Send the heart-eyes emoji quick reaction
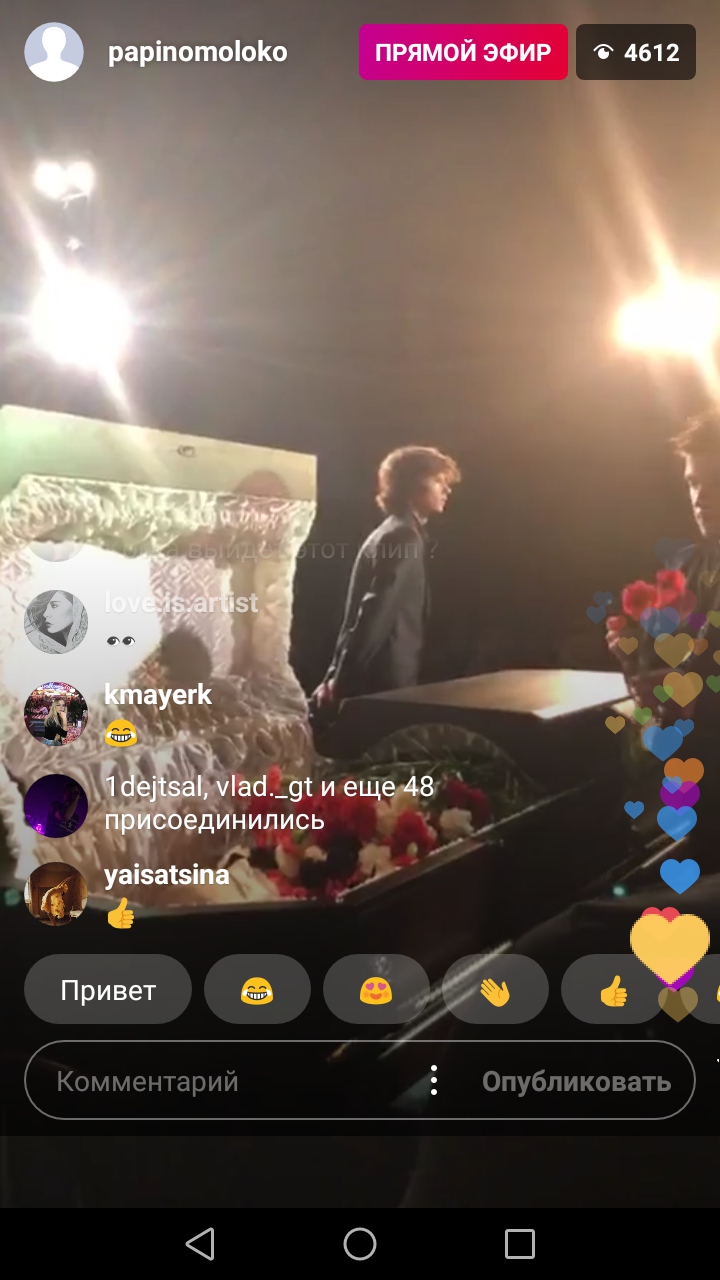 click(376, 990)
